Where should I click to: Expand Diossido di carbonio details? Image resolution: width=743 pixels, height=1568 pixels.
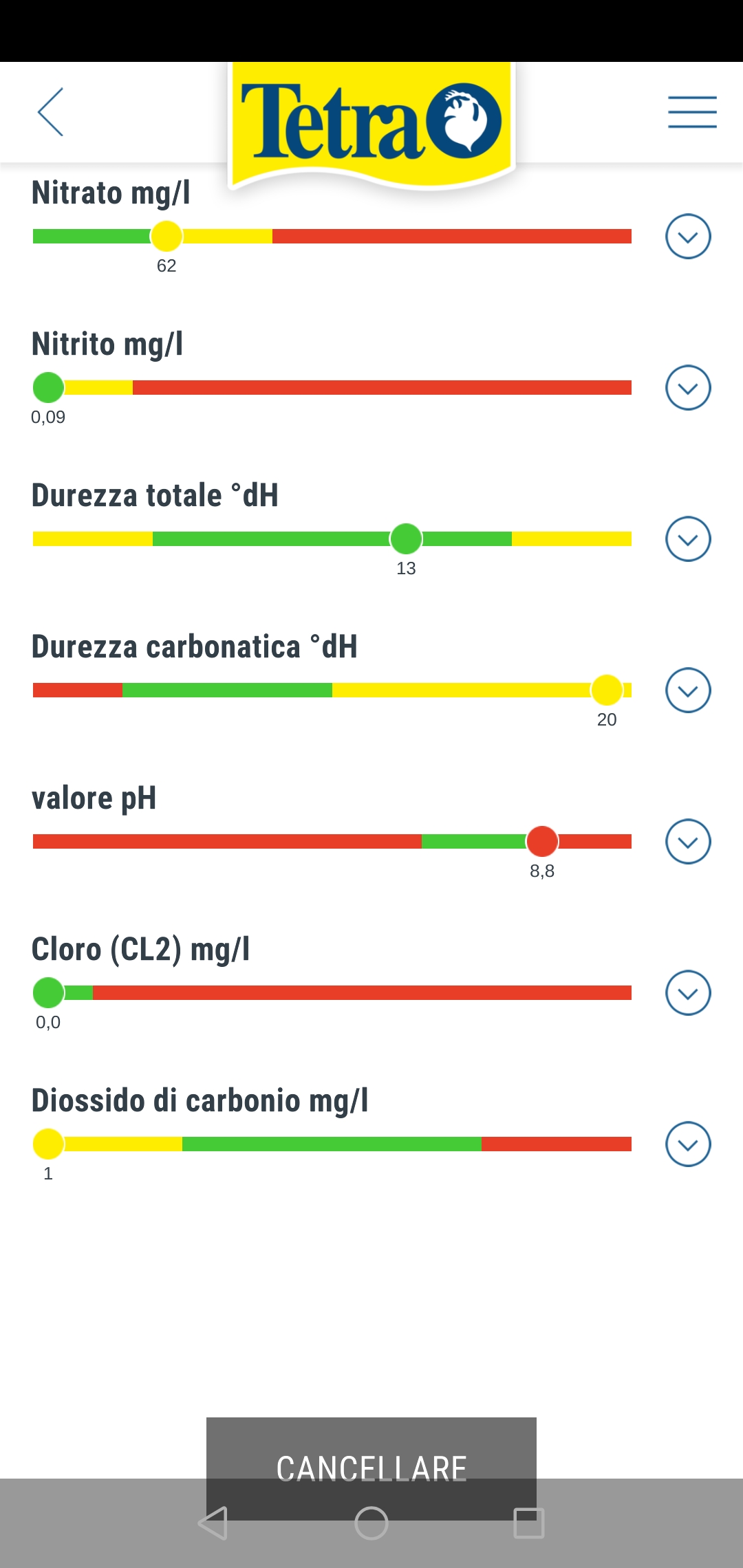(688, 1144)
